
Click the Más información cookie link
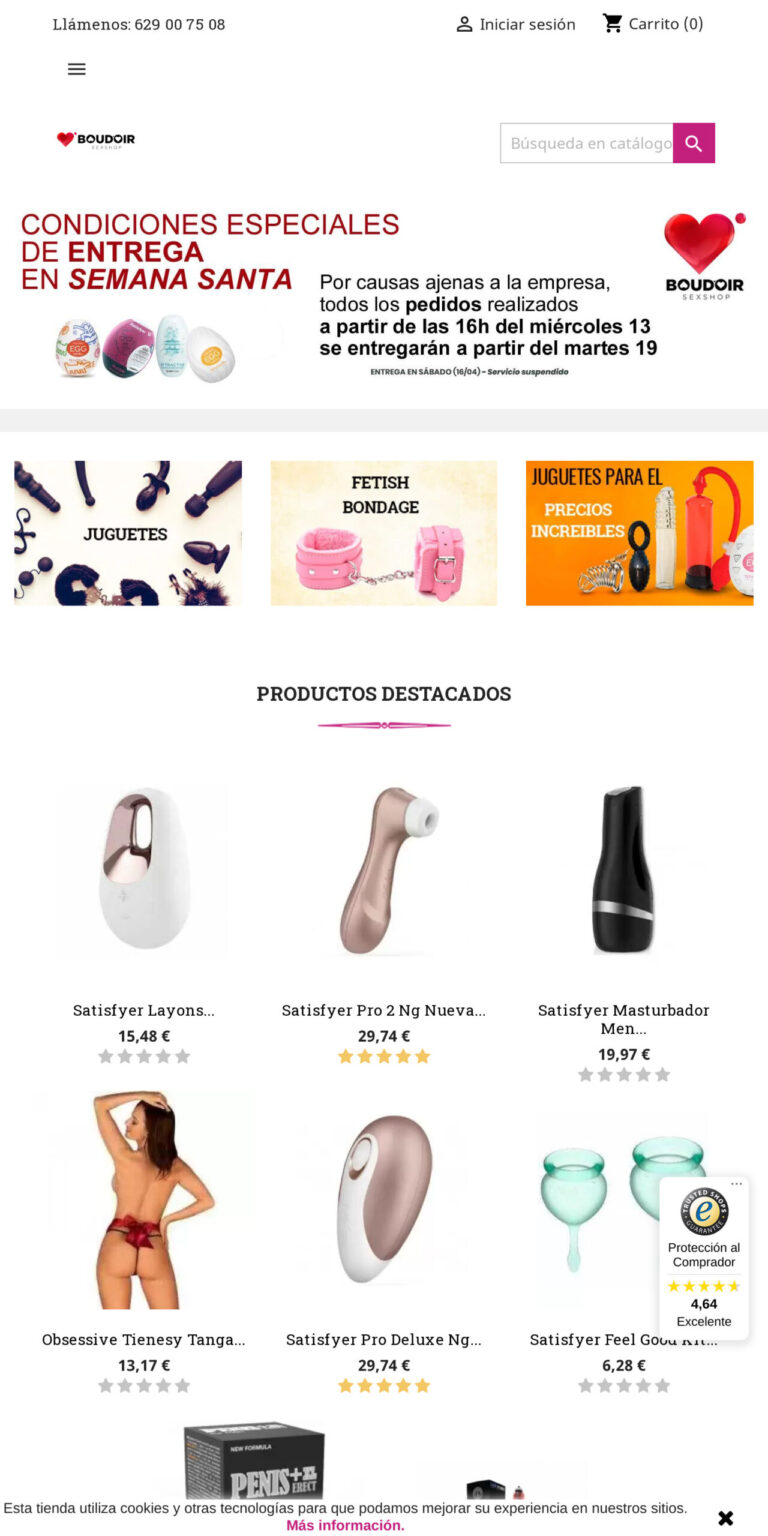(344, 1525)
